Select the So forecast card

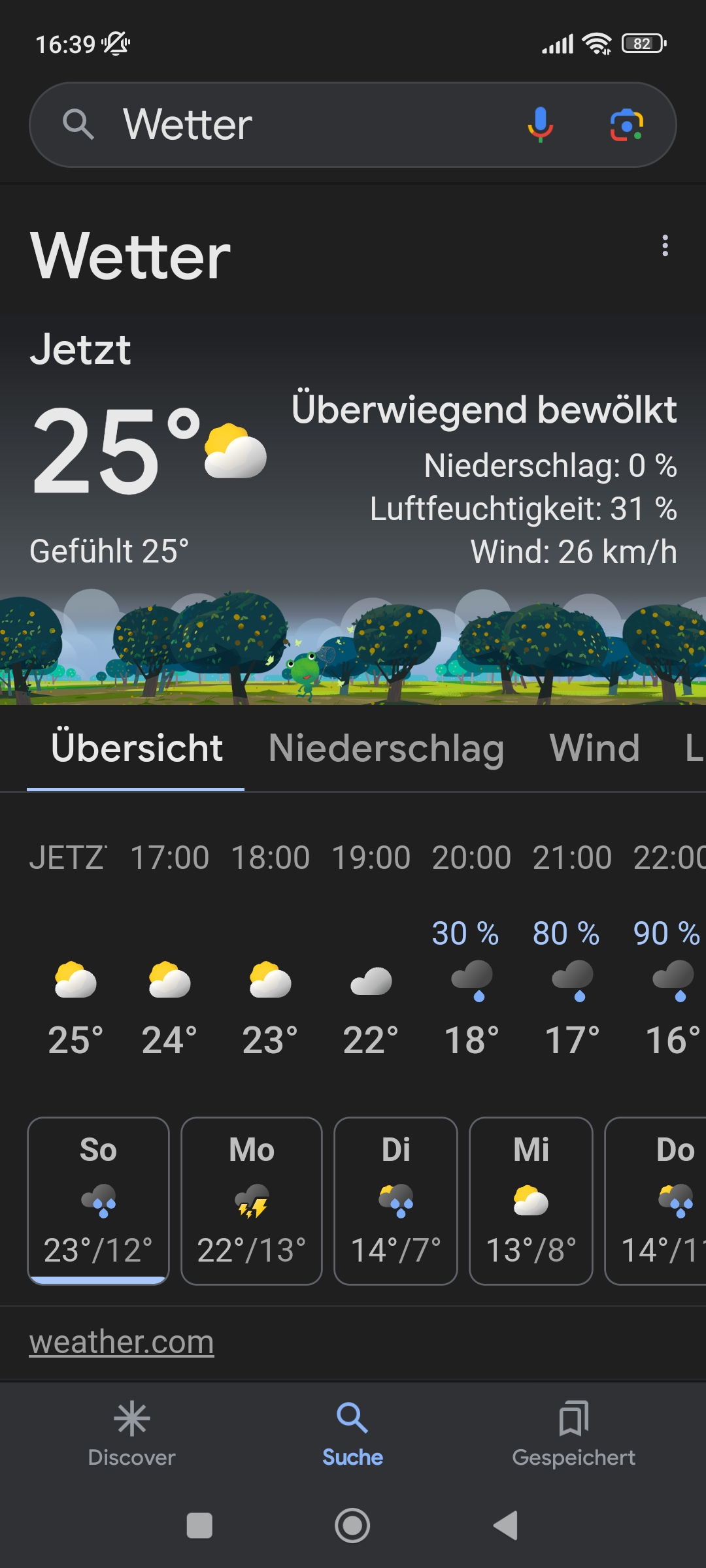point(98,1201)
